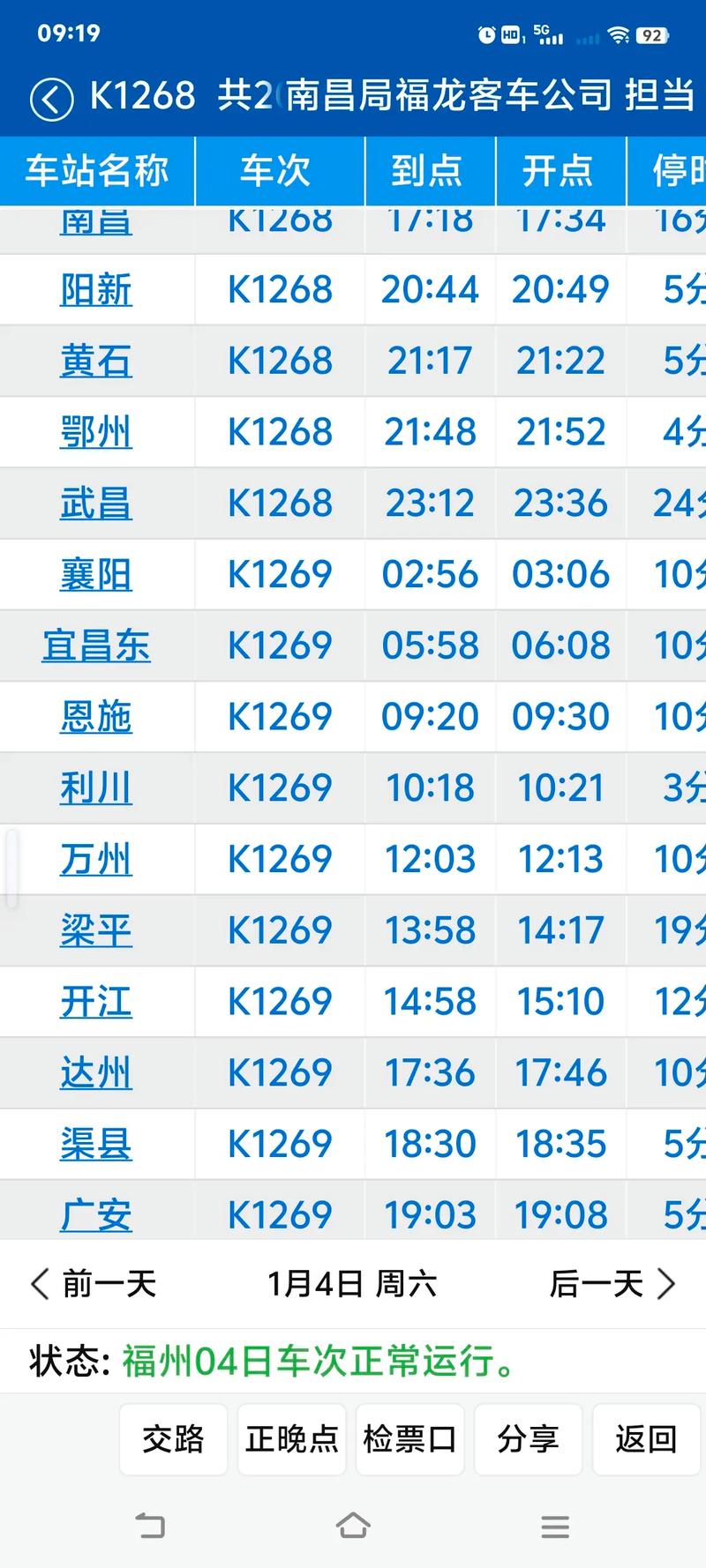View 检票口 ticket gate info

(x=409, y=1439)
